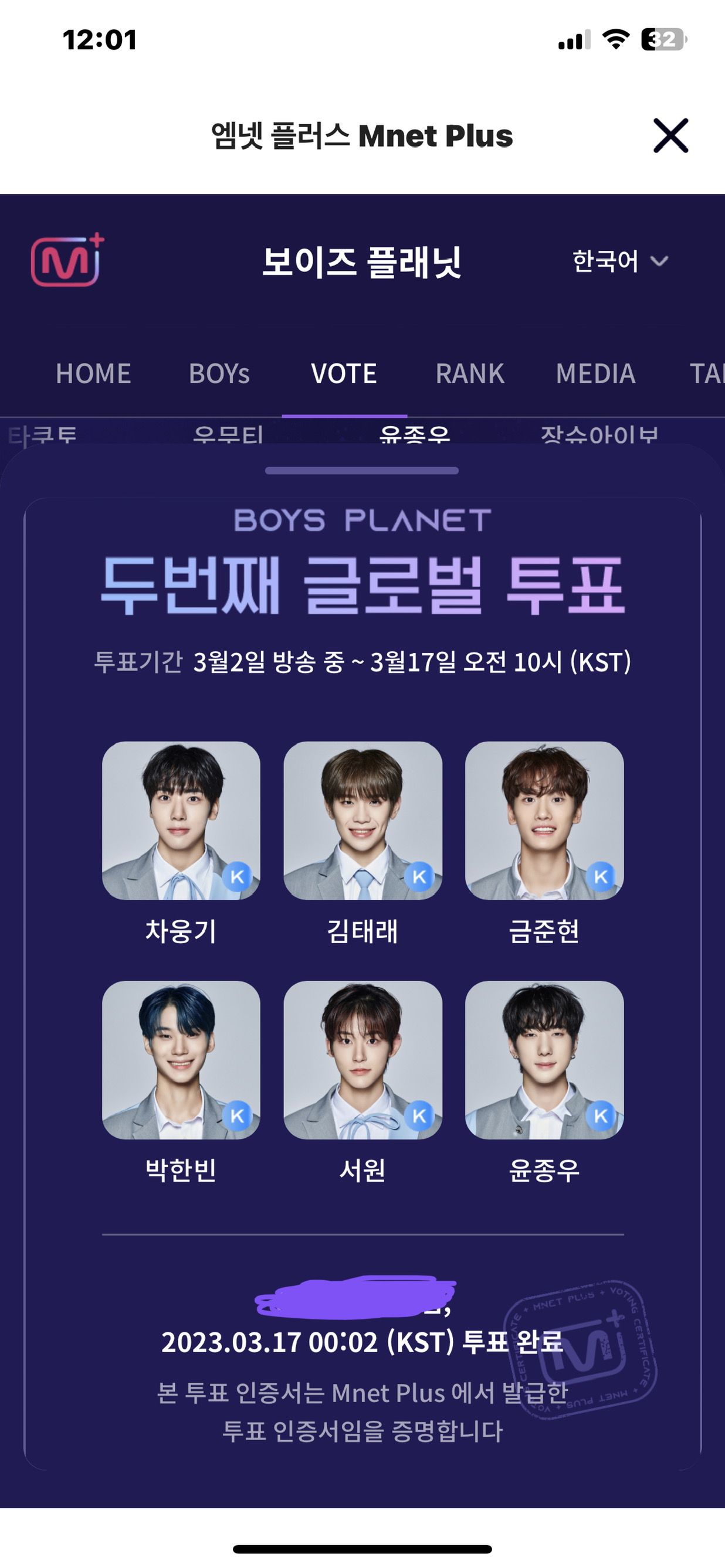Go to the RANK tab

[x=470, y=373]
